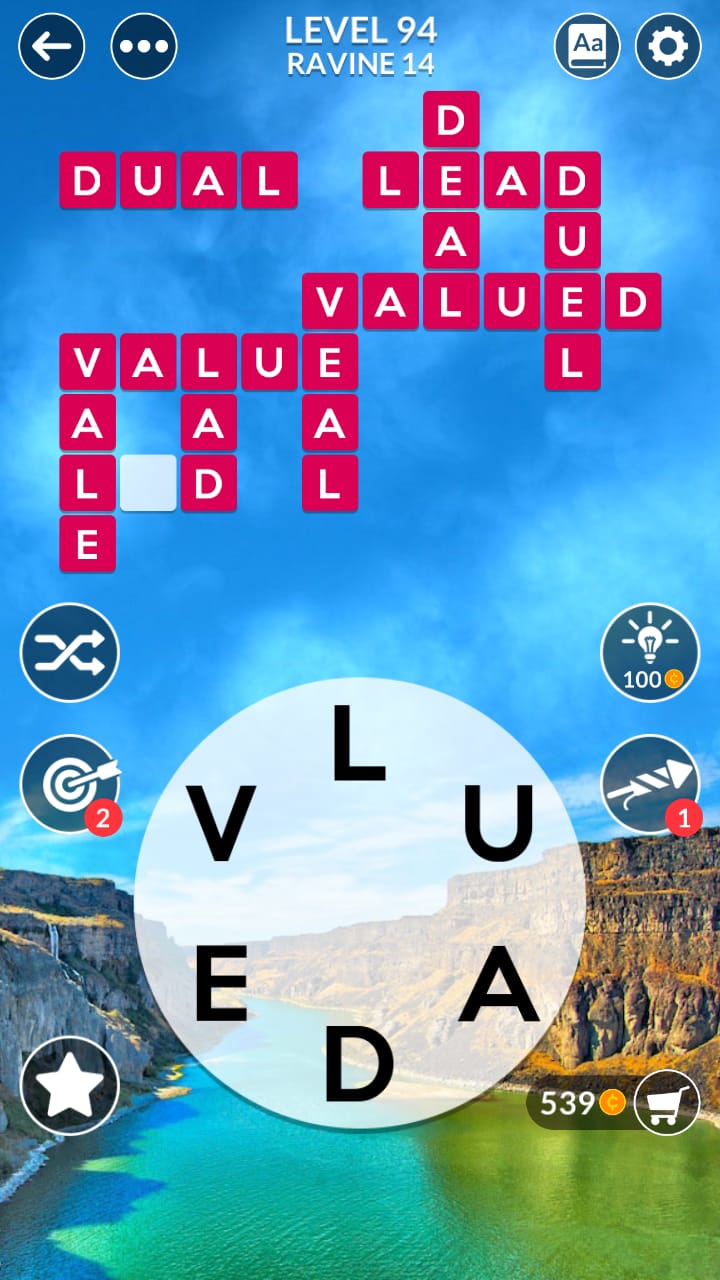Use the rocket firework power-up

(x=649, y=784)
